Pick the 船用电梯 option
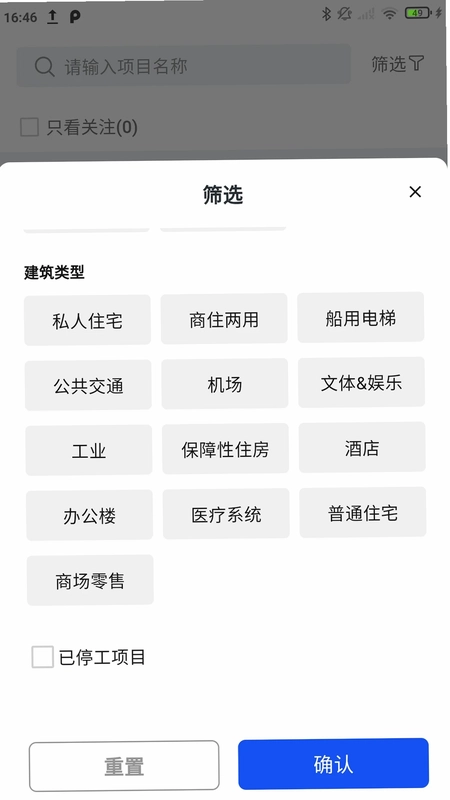 coord(361,317)
